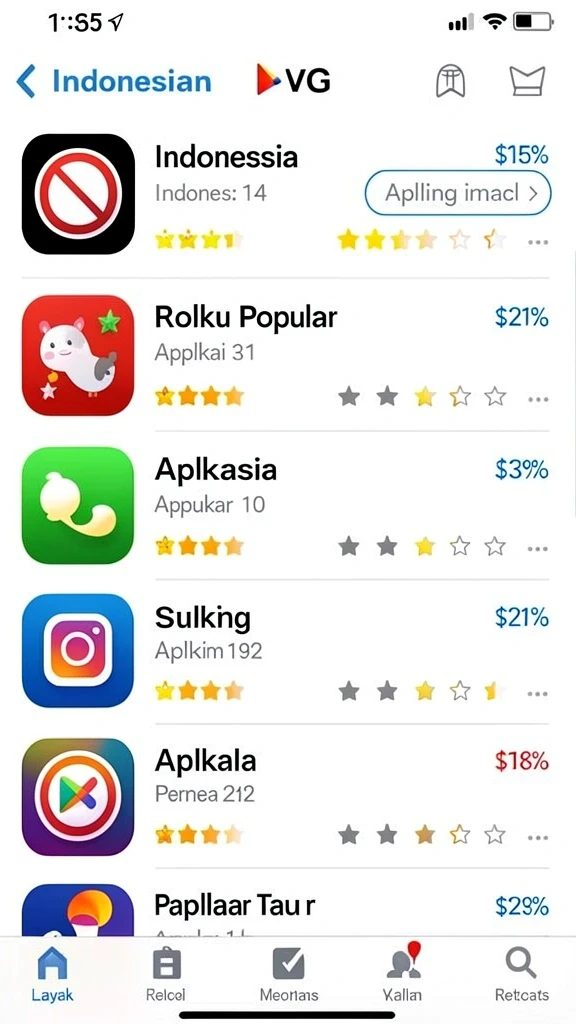Go back to Indonesian
Viewport: 576px width, 1024px height.
114,82
